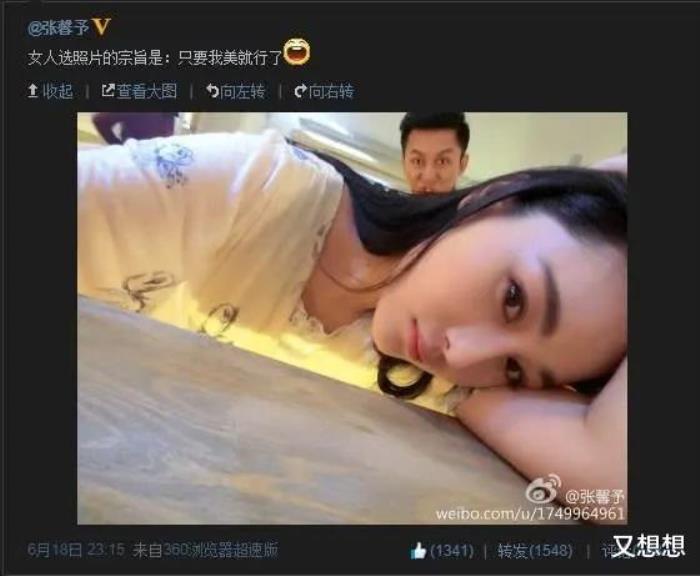Viewport: 700px width, 576px height.
Task: Rotate the photo left with 向左转
Action: (236, 91)
